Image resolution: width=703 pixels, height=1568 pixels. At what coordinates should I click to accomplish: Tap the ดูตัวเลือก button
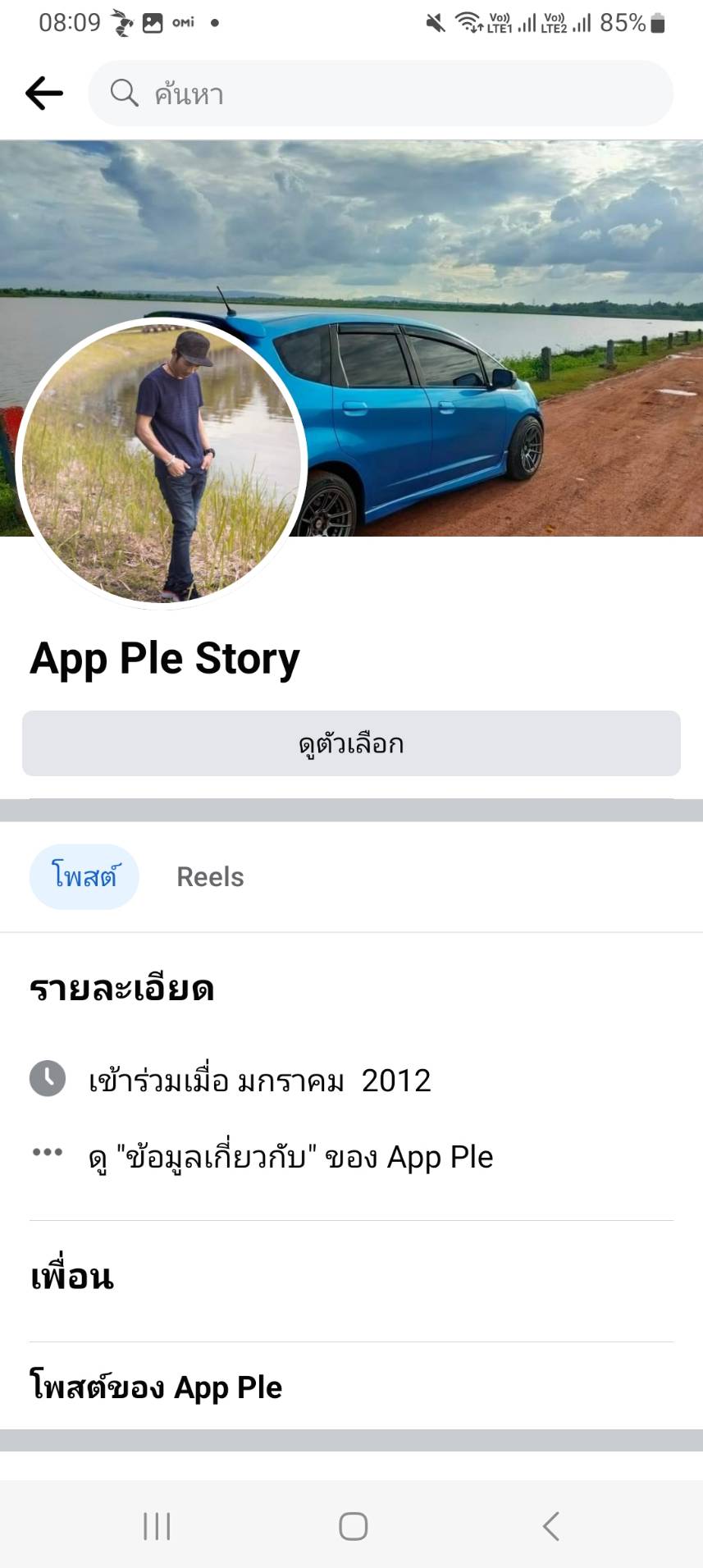point(351,743)
